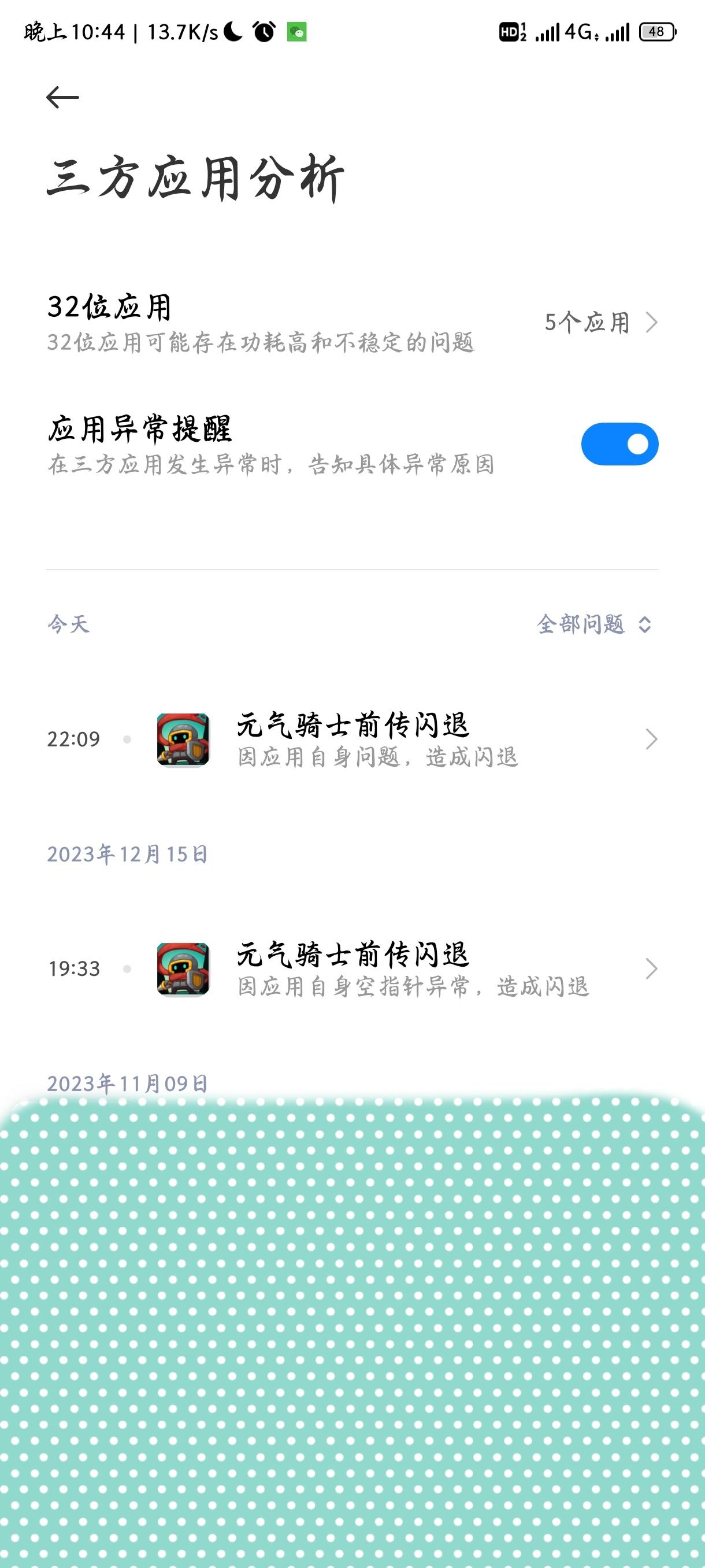Screen dimensions: 705x1568
Task: Toggle the app exception reminder off
Action: click(x=622, y=445)
